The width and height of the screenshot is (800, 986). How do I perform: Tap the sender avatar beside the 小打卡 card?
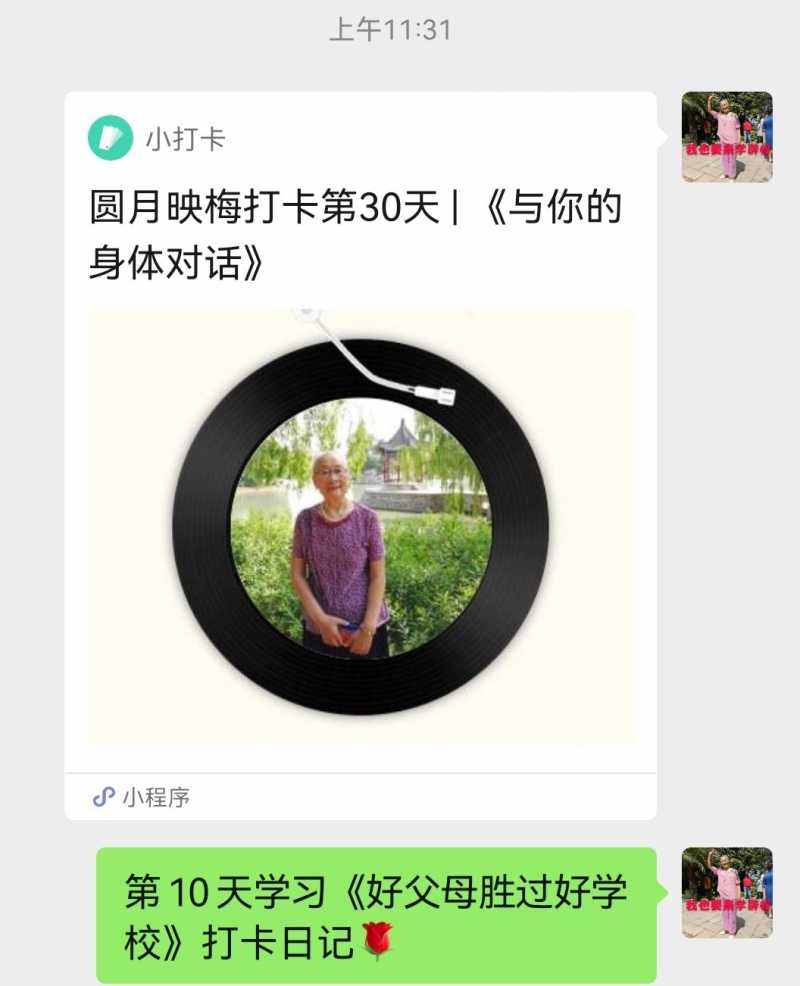pos(727,137)
